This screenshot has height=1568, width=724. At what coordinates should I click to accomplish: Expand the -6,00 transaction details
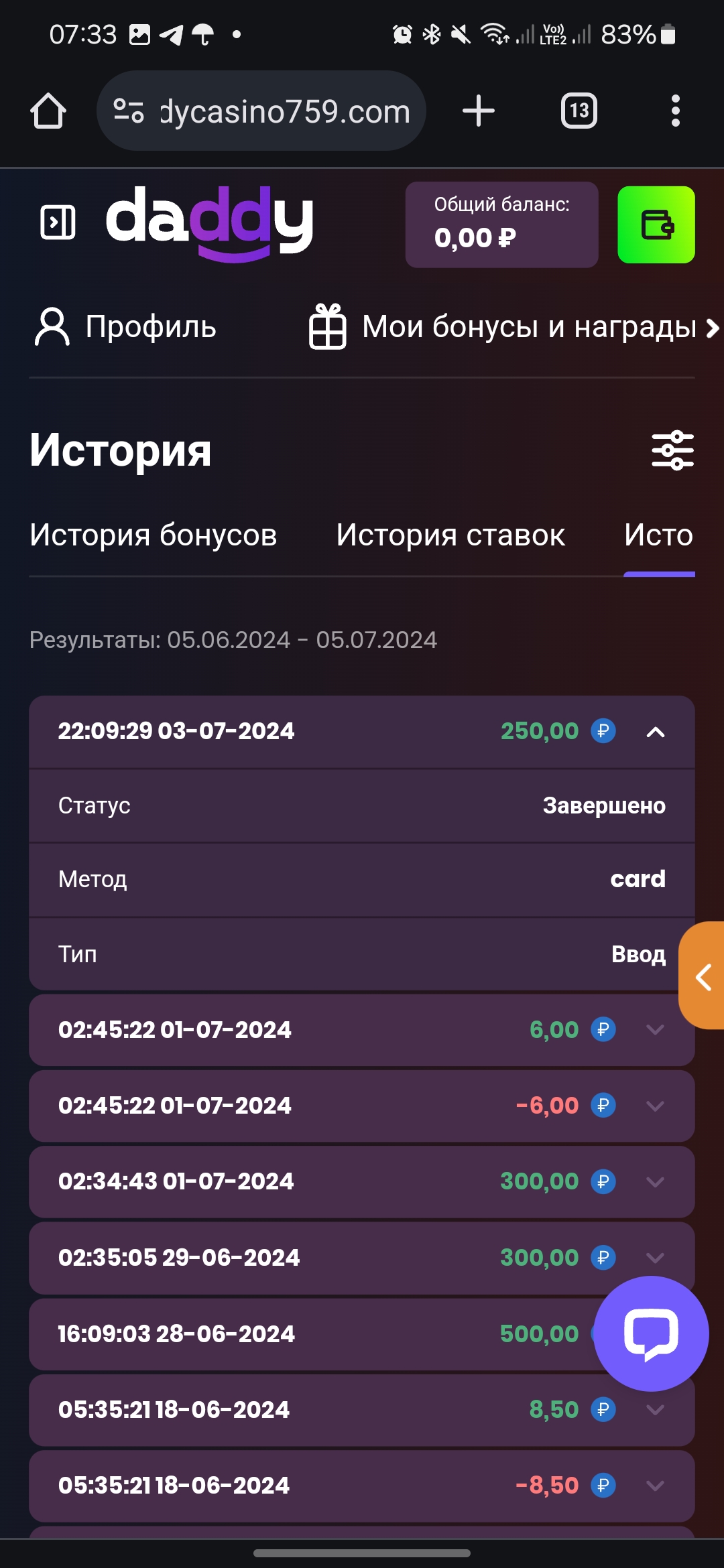(x=655, y=1106)
